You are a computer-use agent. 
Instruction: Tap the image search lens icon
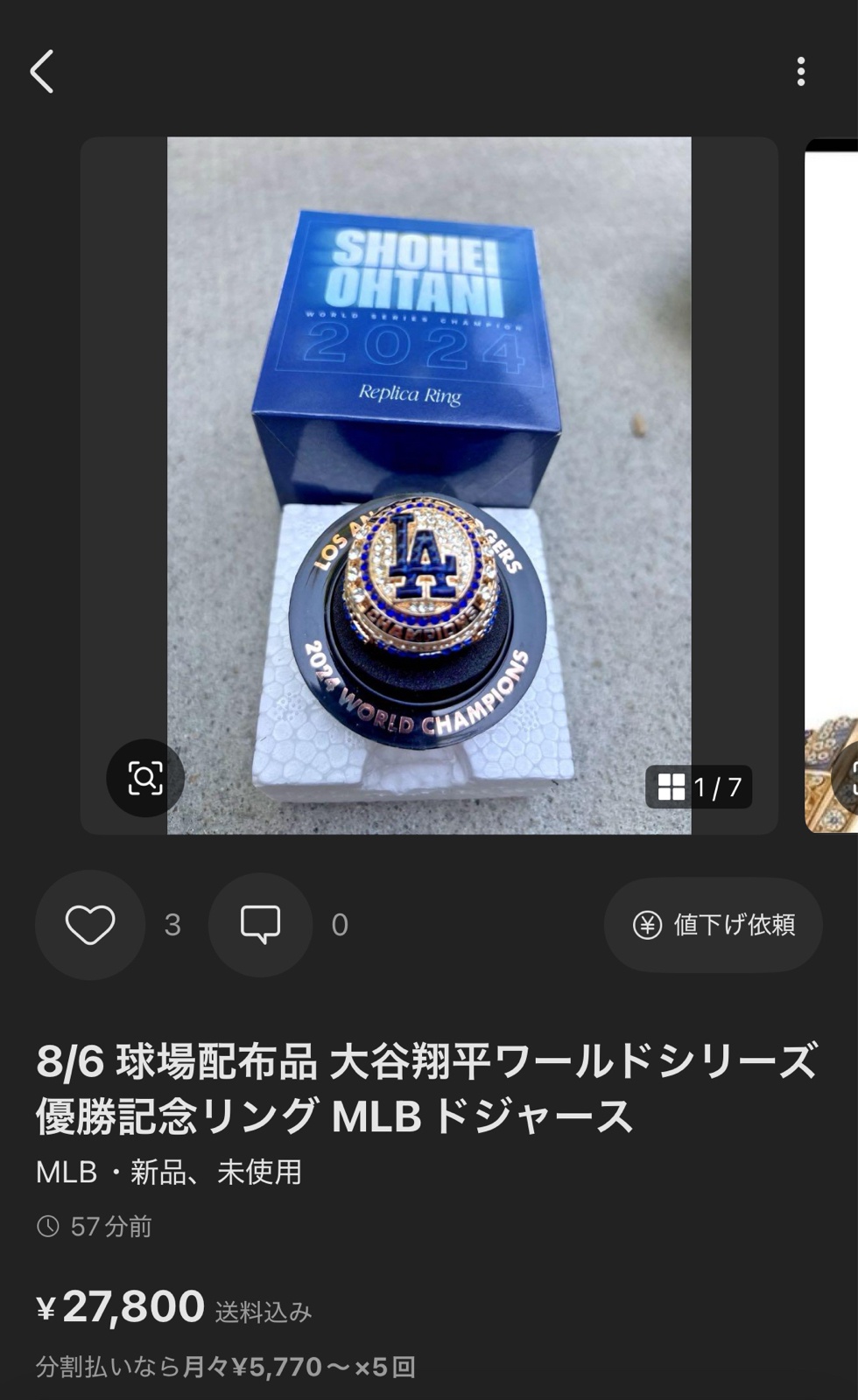point(145,777)
